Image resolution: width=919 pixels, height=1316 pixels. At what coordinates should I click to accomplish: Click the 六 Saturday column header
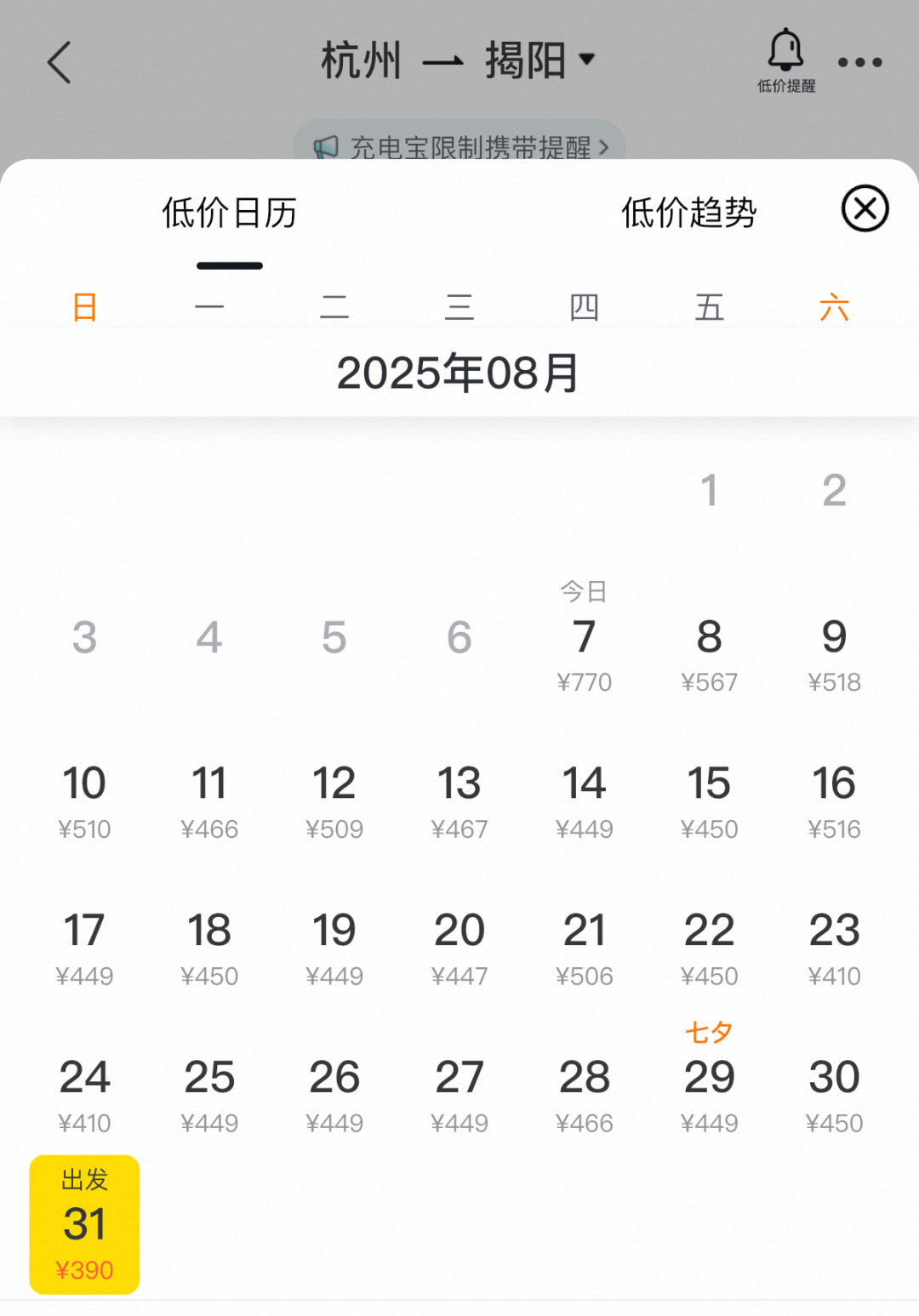coord(835,307)
